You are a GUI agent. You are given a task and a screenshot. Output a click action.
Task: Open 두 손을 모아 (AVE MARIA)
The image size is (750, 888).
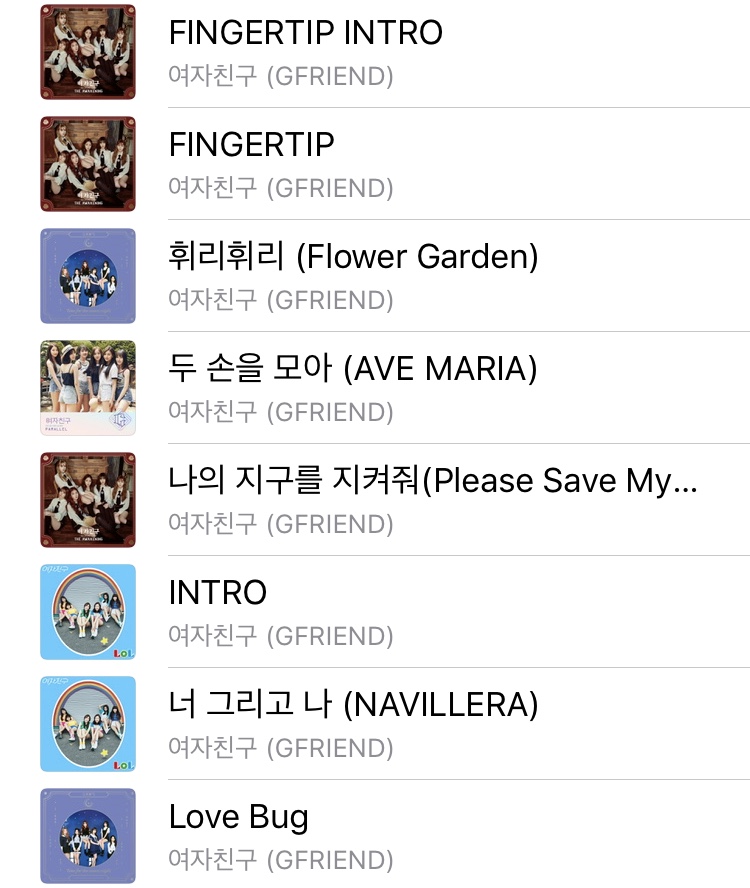click(x=352, y=369)
